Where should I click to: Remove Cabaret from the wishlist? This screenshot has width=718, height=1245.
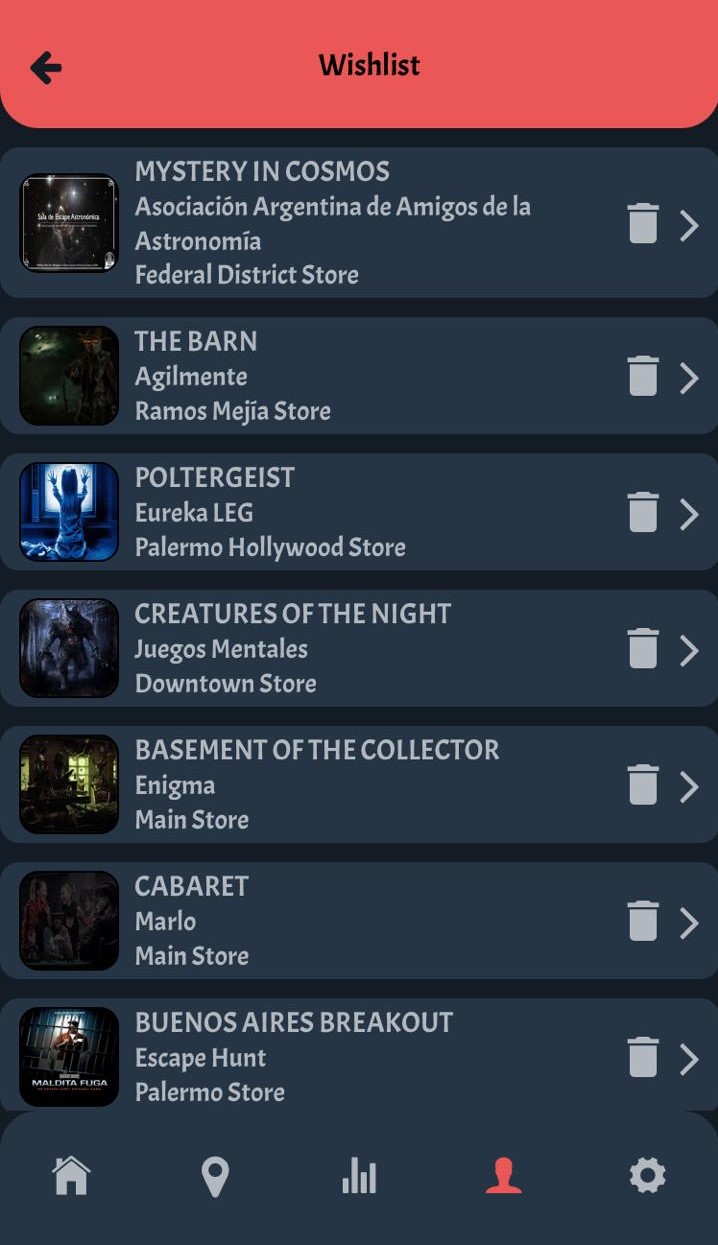click(643, 921)
